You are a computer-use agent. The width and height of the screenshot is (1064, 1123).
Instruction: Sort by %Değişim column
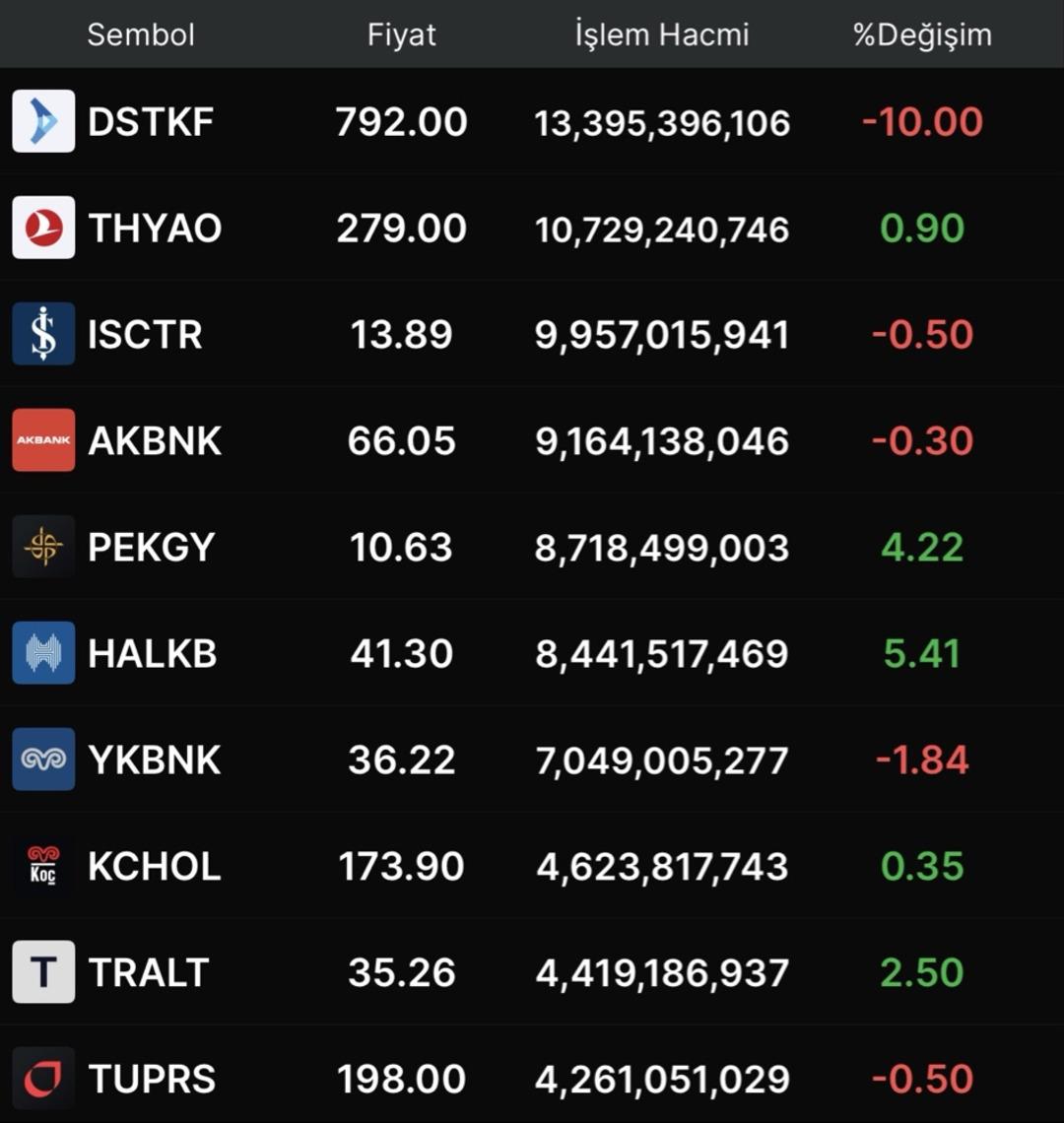(x=920, y=34)
